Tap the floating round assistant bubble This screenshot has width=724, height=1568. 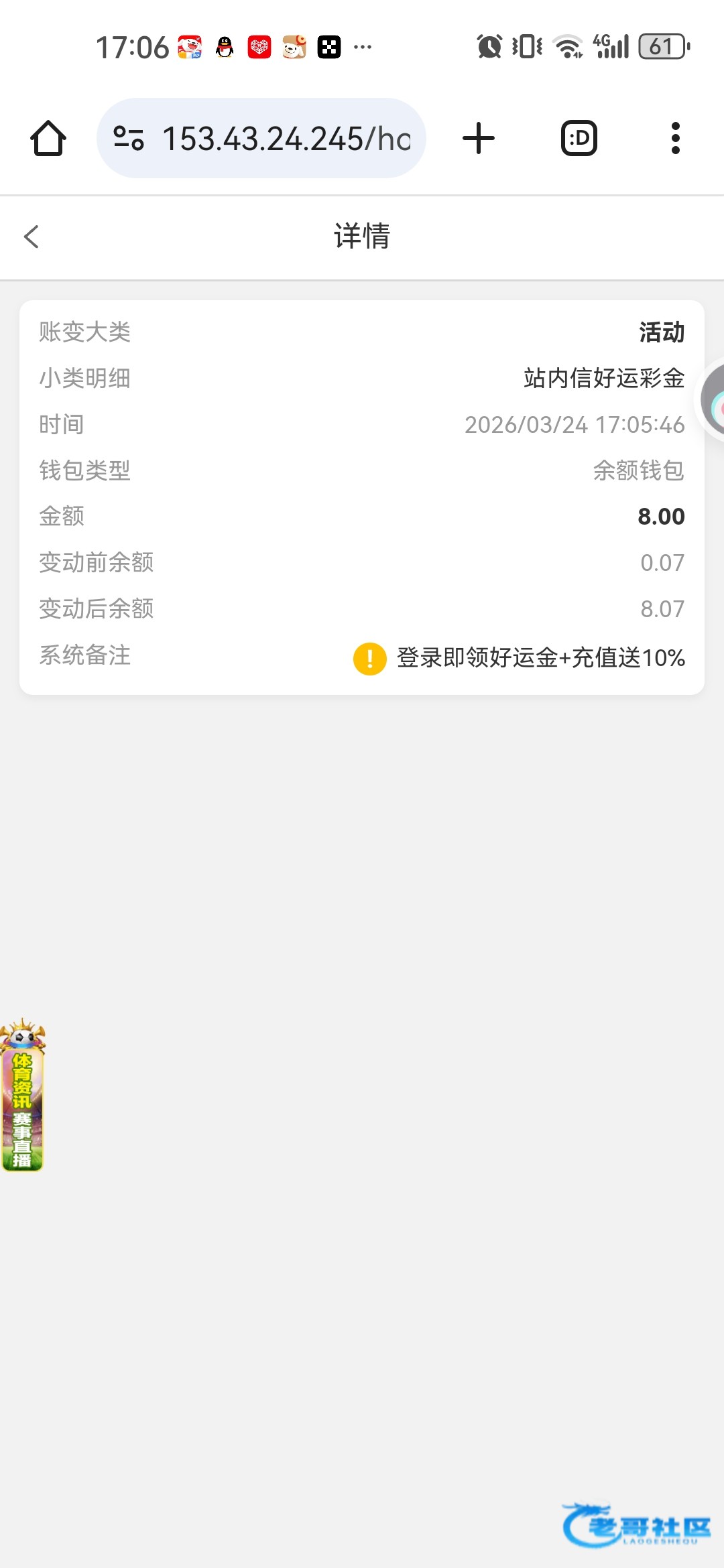point(713,401)
